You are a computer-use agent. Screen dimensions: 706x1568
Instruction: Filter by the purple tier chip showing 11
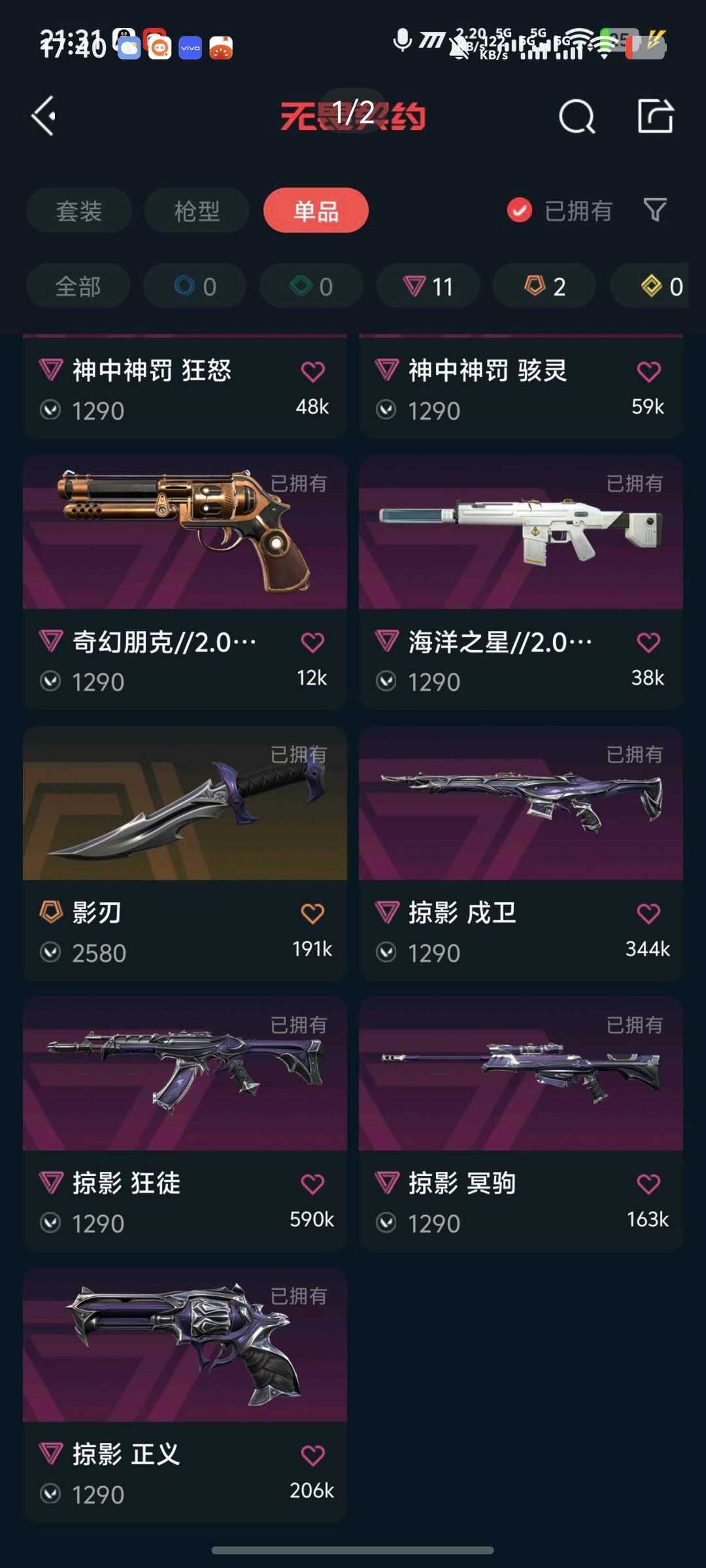[428, 286]
